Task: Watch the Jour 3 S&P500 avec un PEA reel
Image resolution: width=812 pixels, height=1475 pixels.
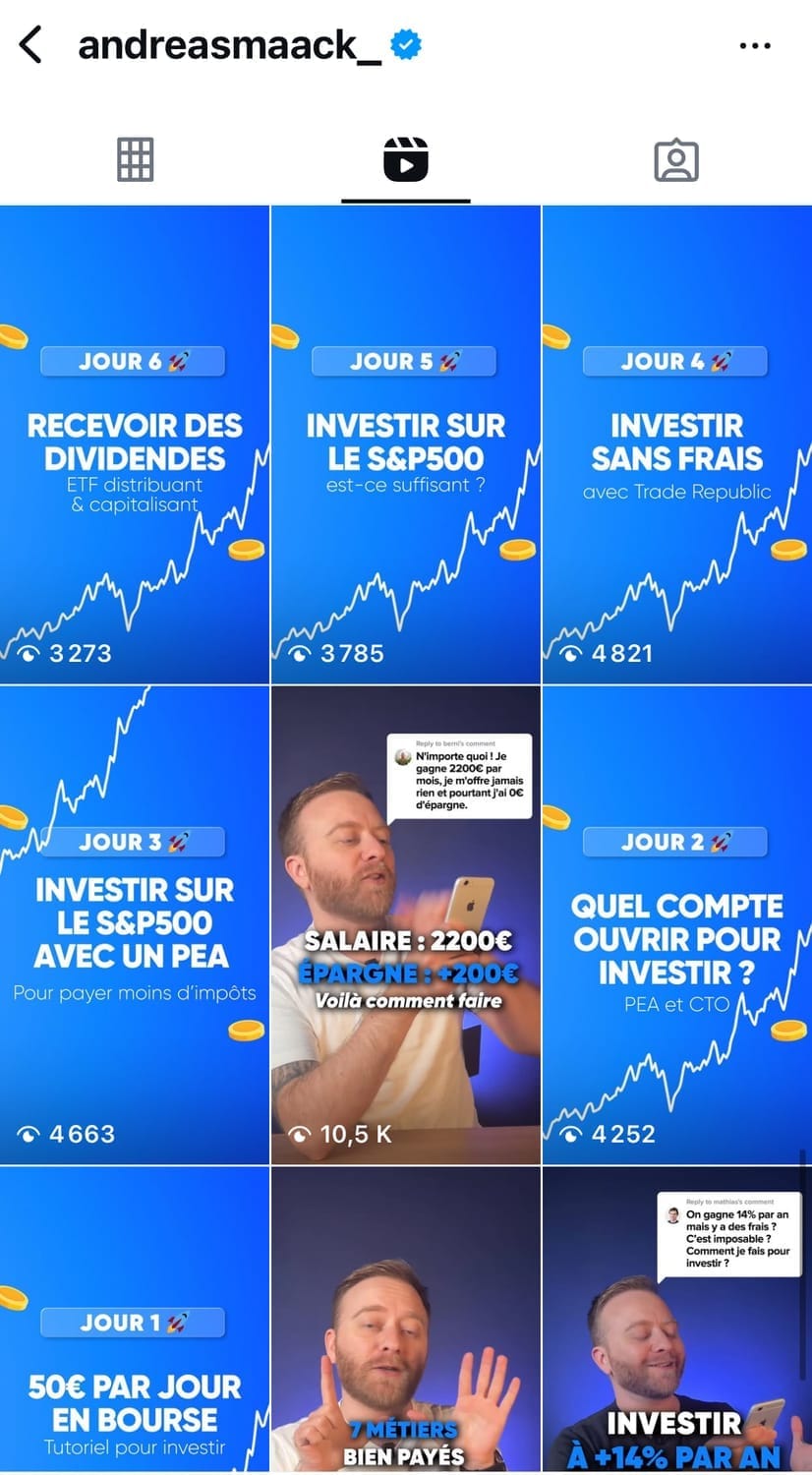Action: click(x=135, y=925)
